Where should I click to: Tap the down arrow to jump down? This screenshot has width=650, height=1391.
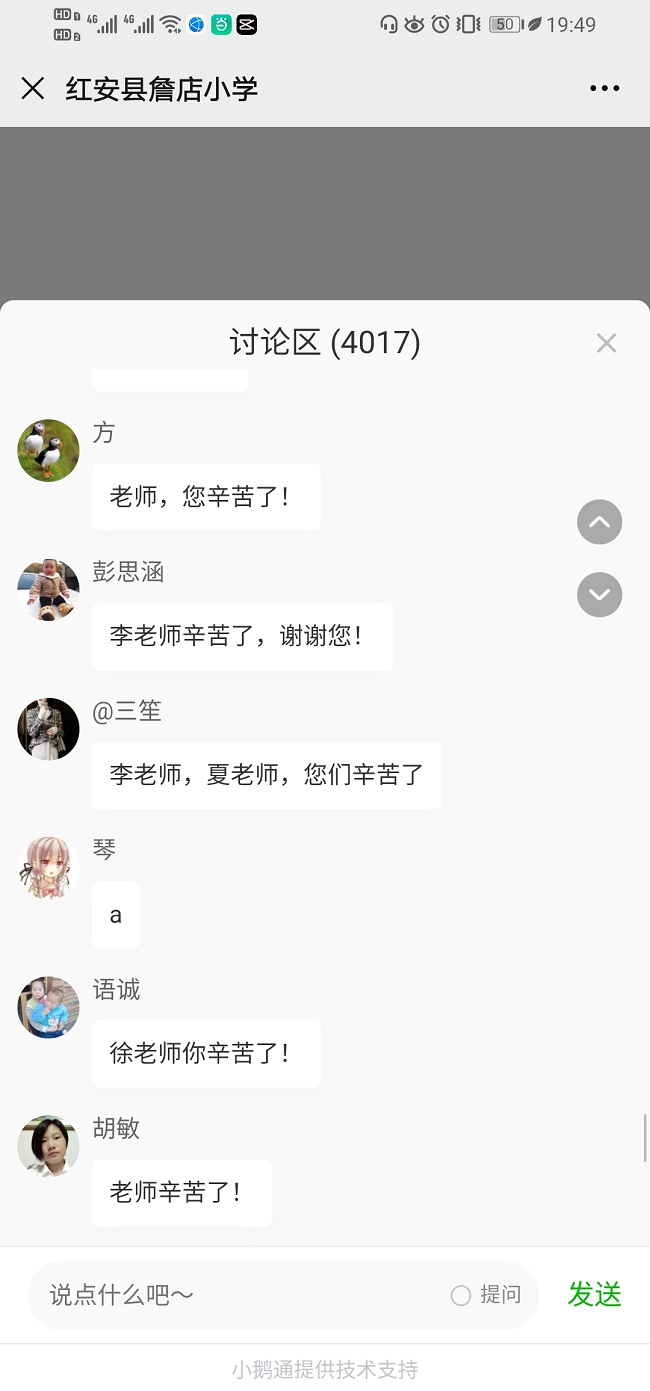(599, 595)
